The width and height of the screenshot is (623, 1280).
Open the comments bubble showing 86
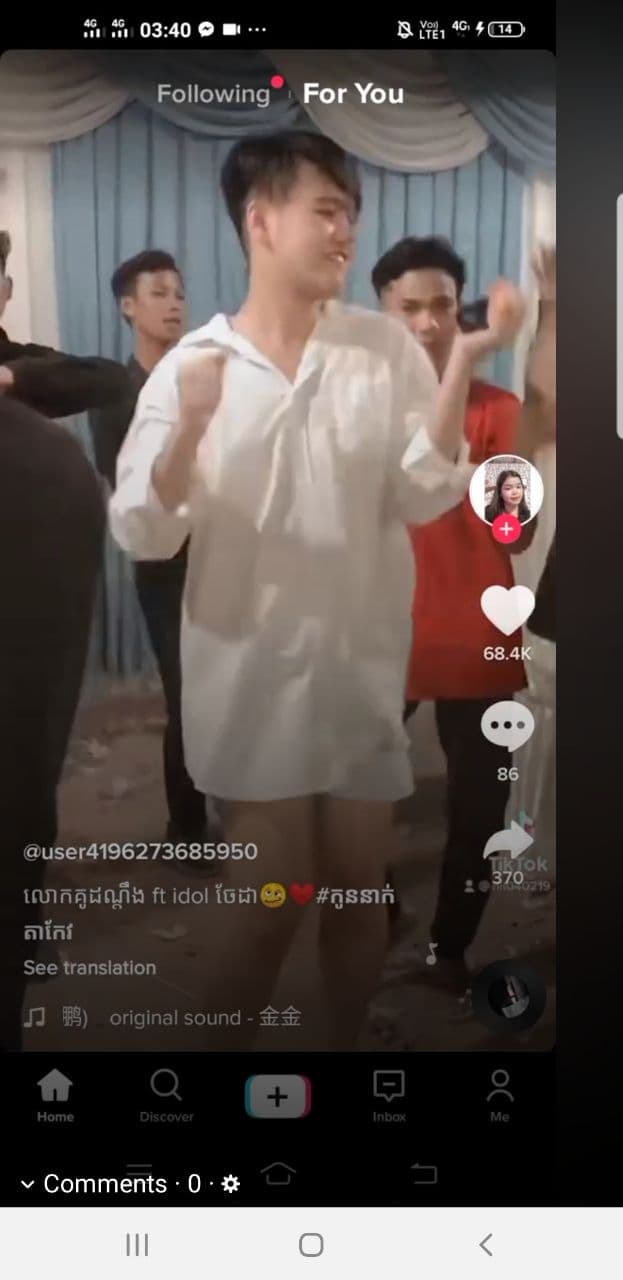[507, 728]
